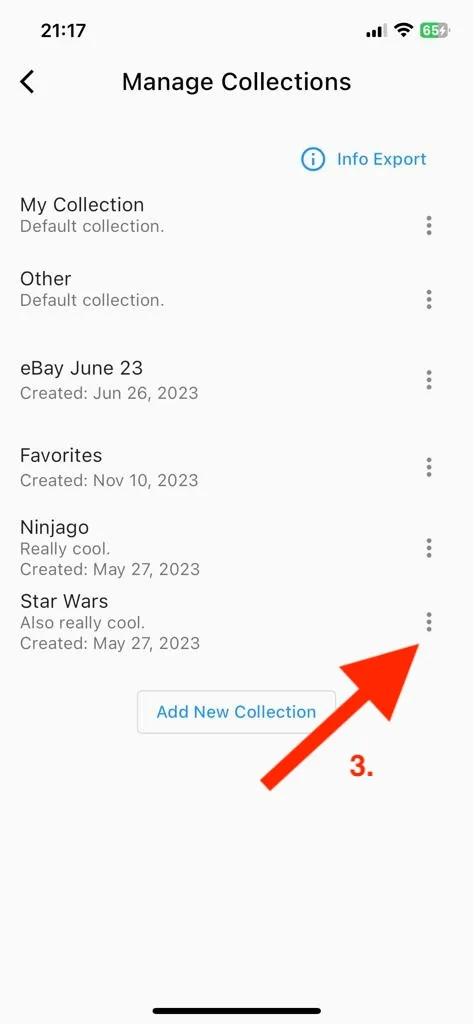The width and height of the screenshot is (473, 1024).
Task: Open the Ninjago collection overflow menu
Action: coord(429,547)
